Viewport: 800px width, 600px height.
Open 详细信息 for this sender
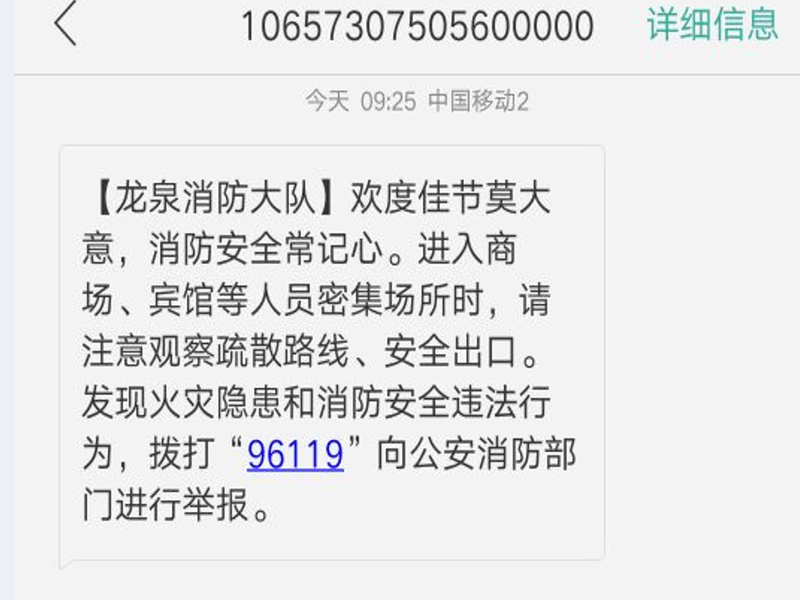pyautogui.click(x=712, y=24)
